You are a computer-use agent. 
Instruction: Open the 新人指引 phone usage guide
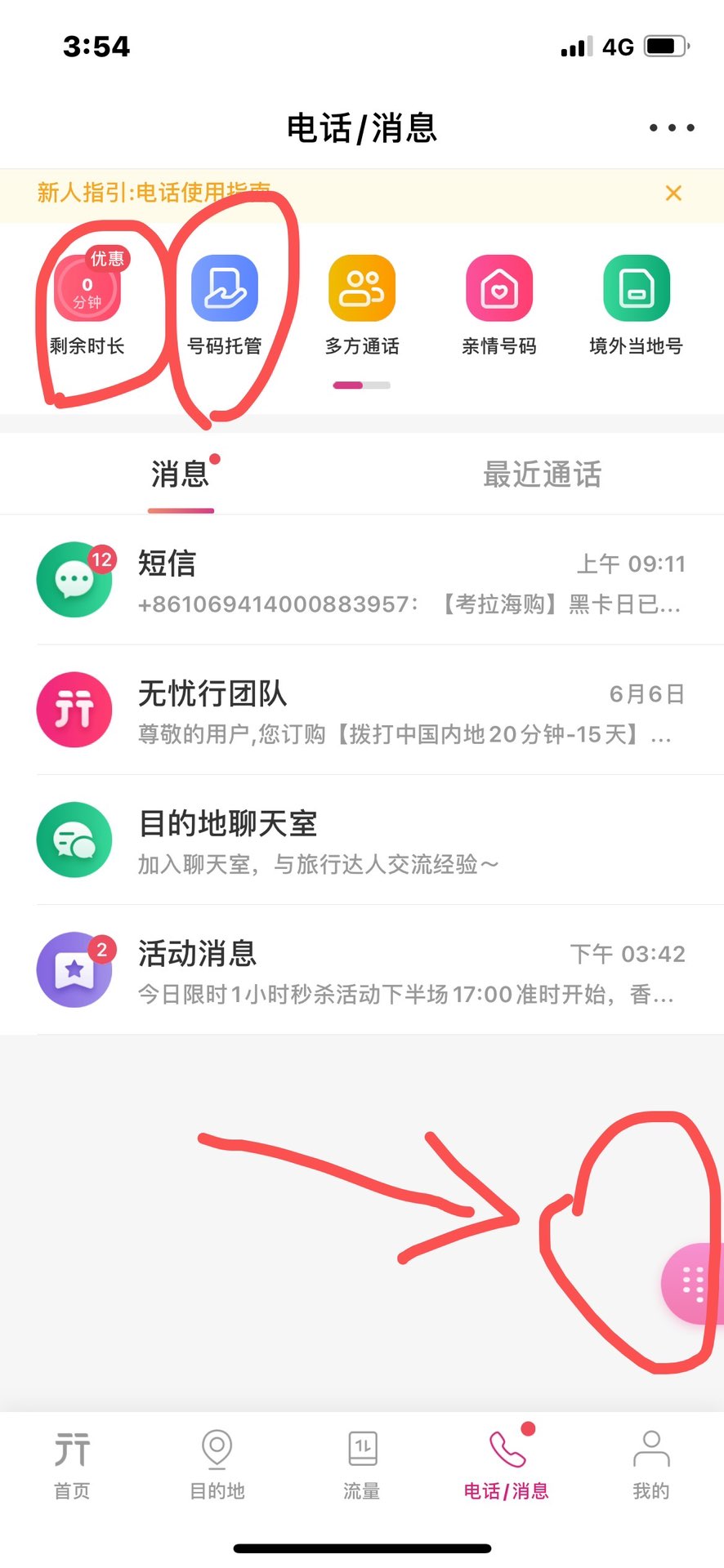[x=154, y=193]
